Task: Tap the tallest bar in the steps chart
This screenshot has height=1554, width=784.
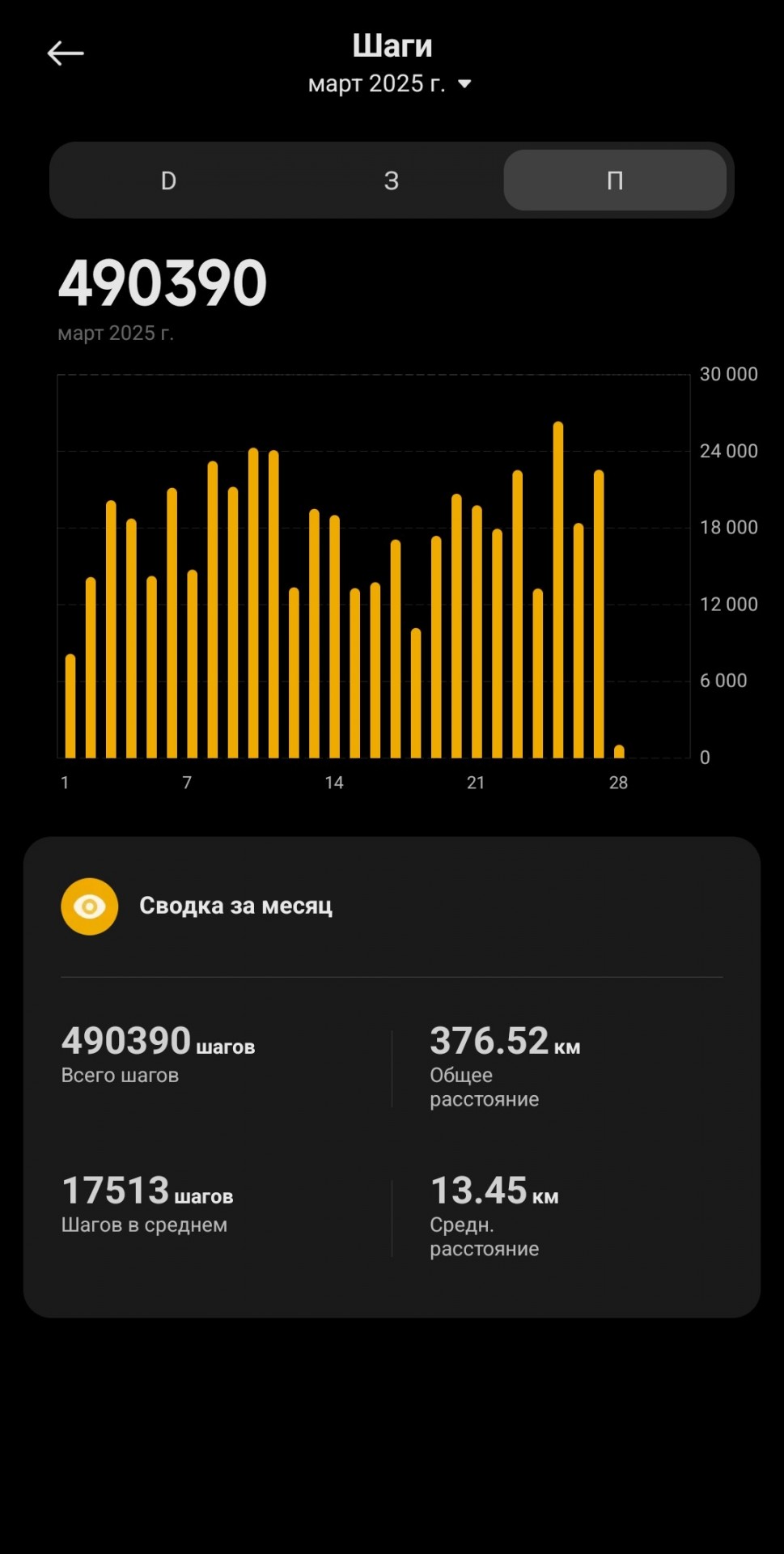Action: [x=558, y=590]
